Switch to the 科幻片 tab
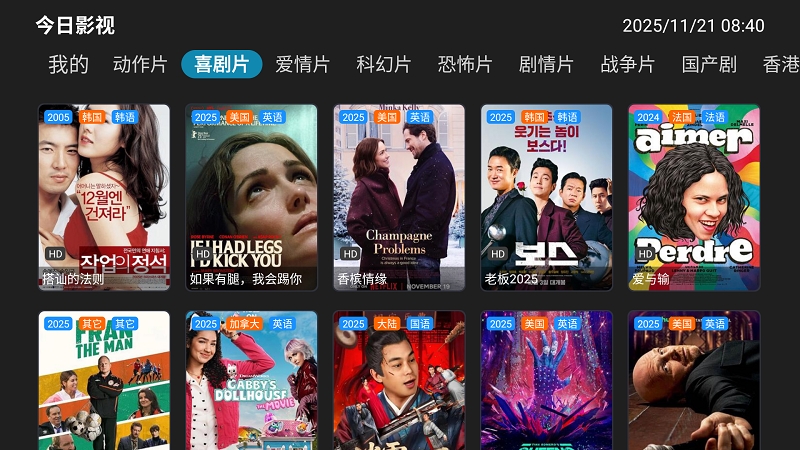The image size is (800, 450). pos(384,65)
